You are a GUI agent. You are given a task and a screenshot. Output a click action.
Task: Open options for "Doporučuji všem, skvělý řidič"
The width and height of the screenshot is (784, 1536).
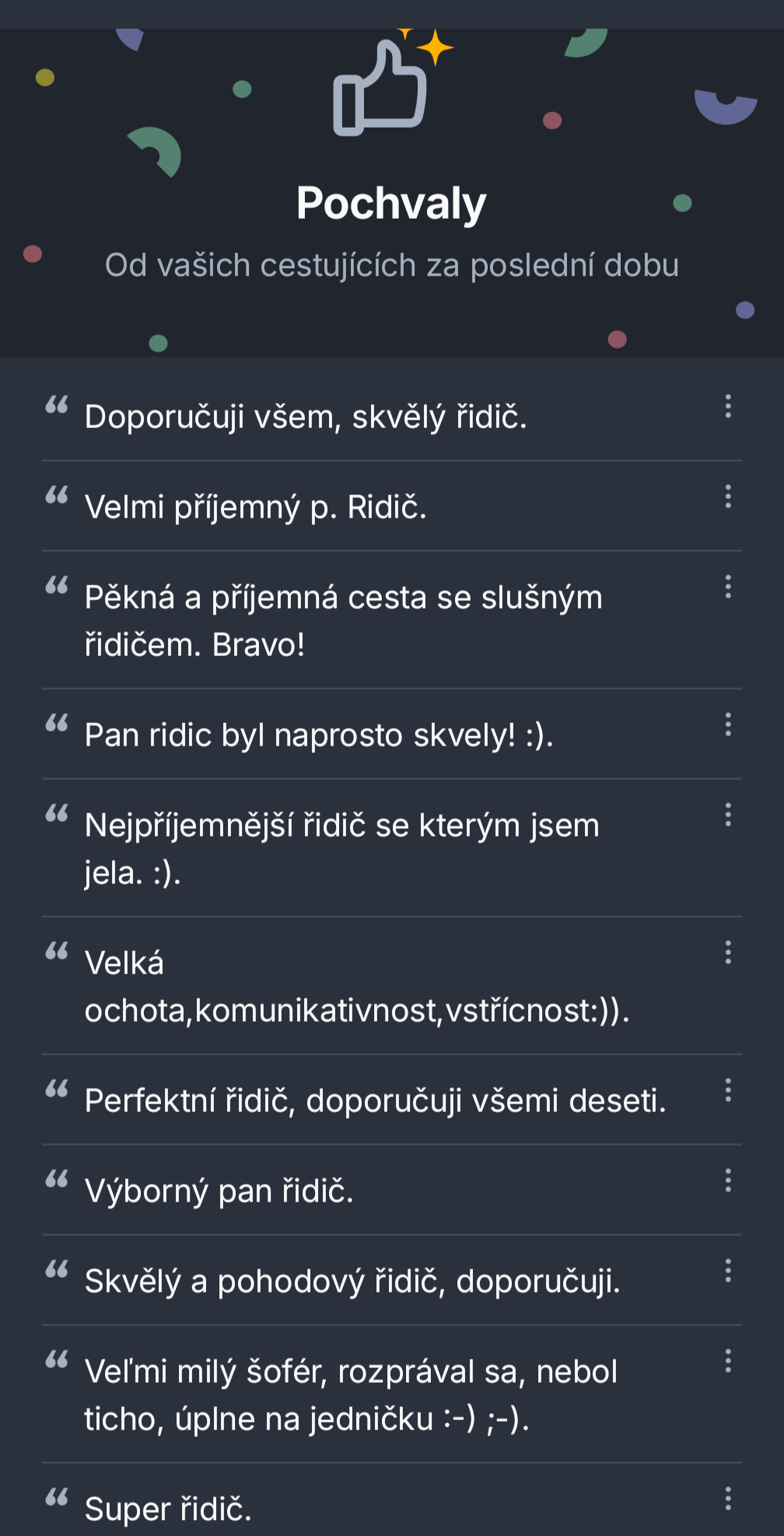728,406
